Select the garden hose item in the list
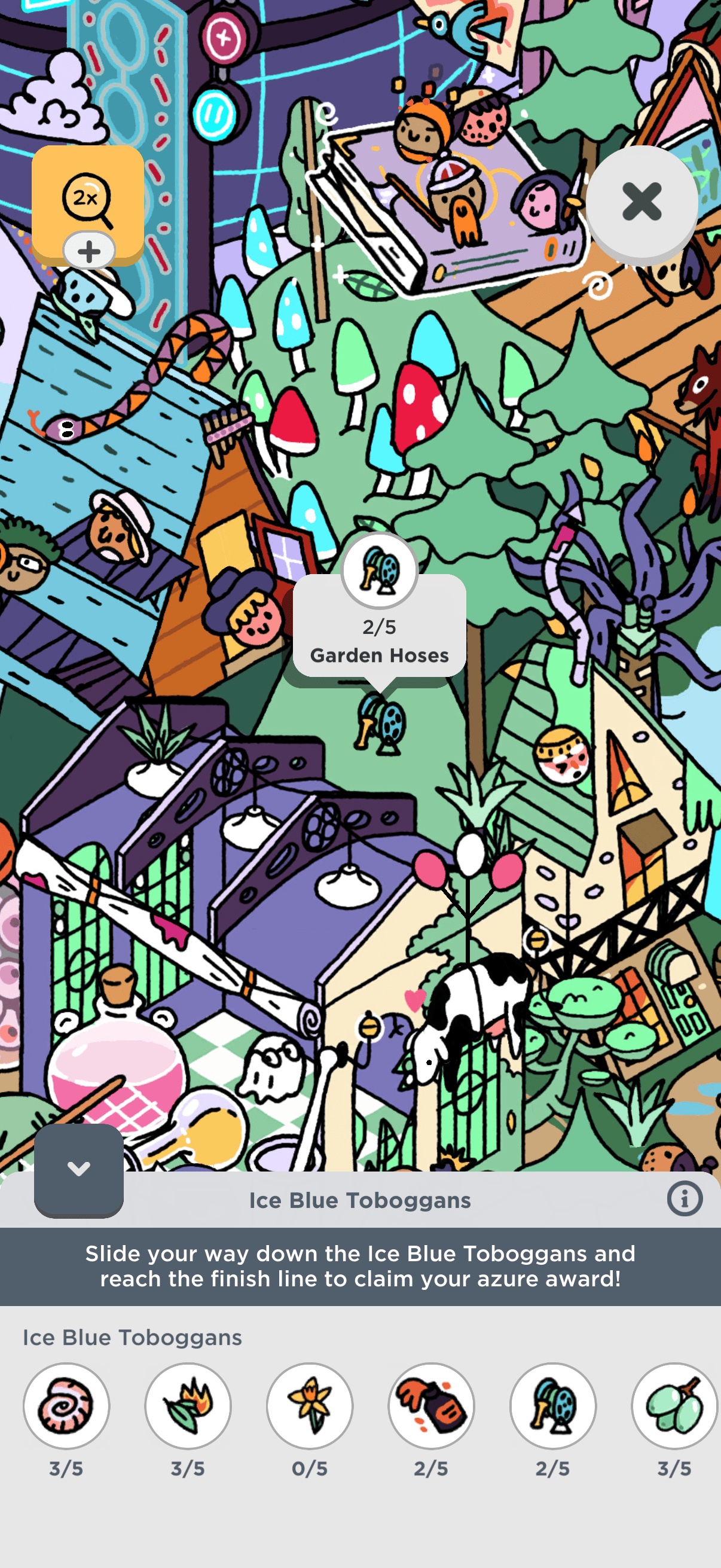721x1568 pixels. click(552, 1405)
